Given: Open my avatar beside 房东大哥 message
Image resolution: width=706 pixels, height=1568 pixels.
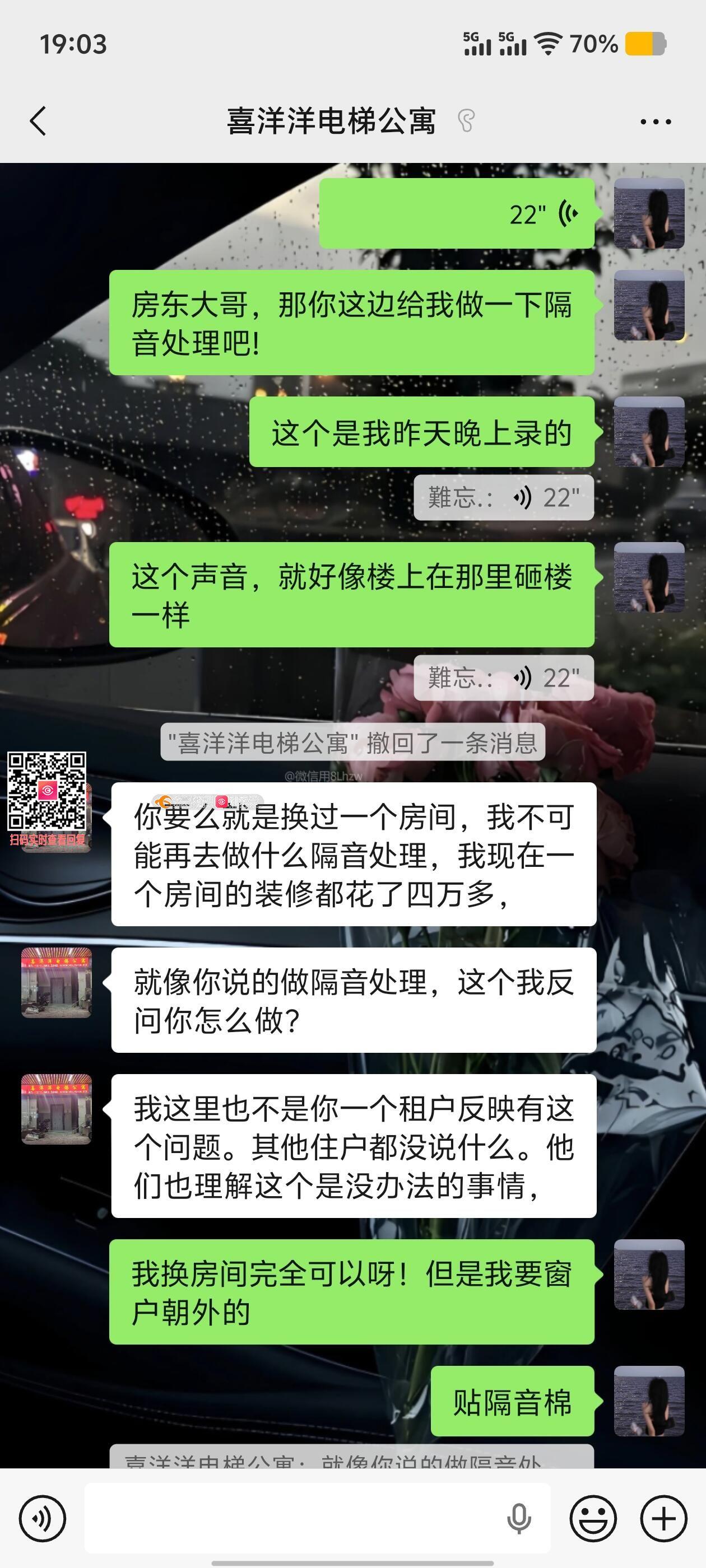Looking at the screenshot, I should [x=649, y=306].
